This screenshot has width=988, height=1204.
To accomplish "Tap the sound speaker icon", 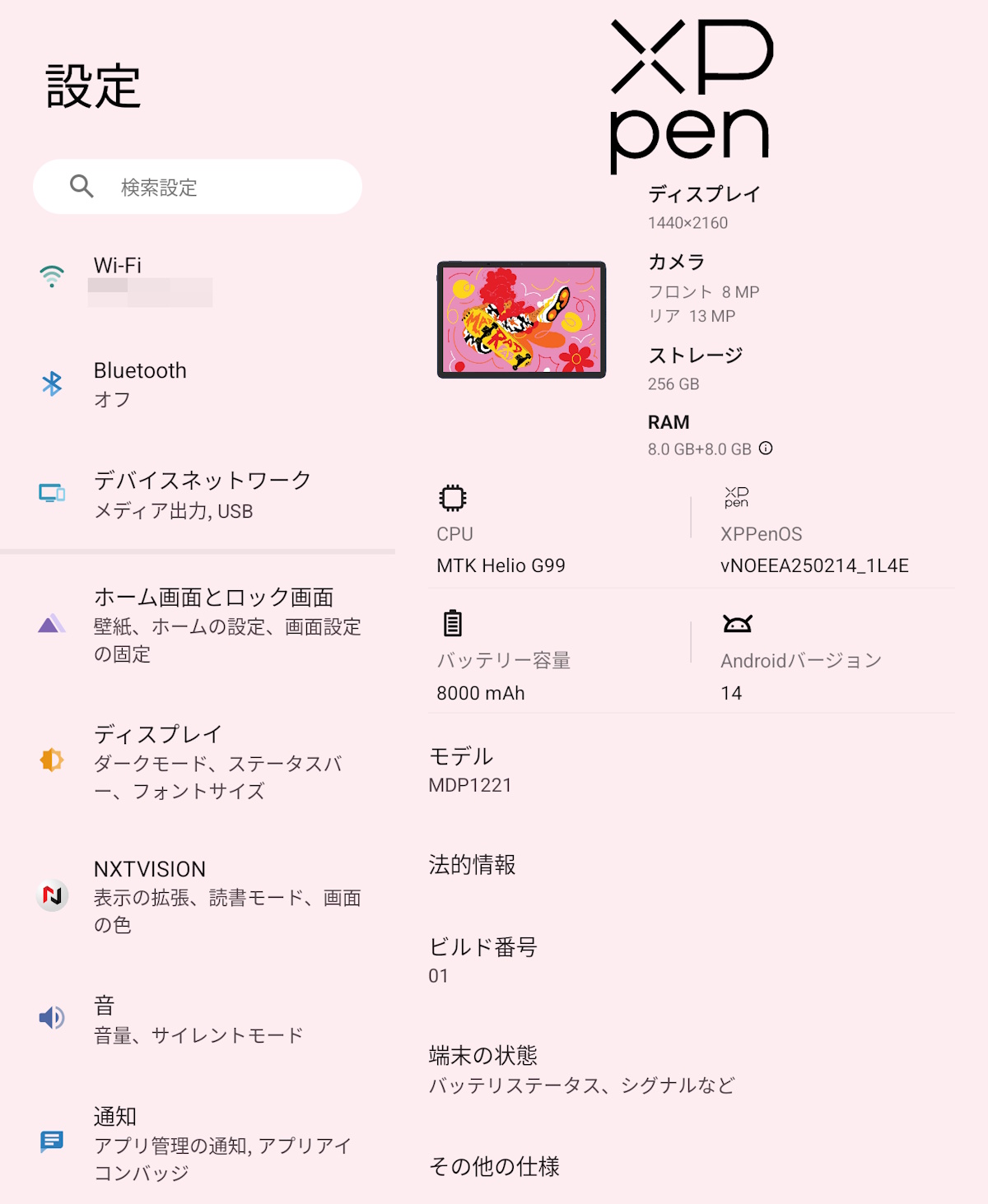I will [x=51, y=1018].
